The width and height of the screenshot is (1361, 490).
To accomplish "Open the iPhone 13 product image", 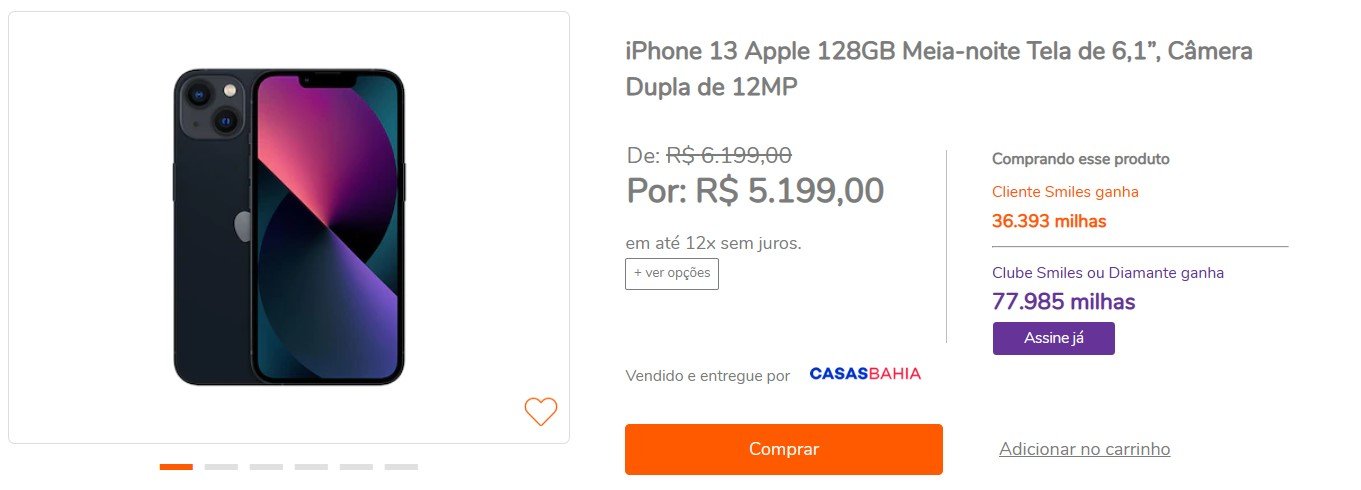I will [288, 227].
